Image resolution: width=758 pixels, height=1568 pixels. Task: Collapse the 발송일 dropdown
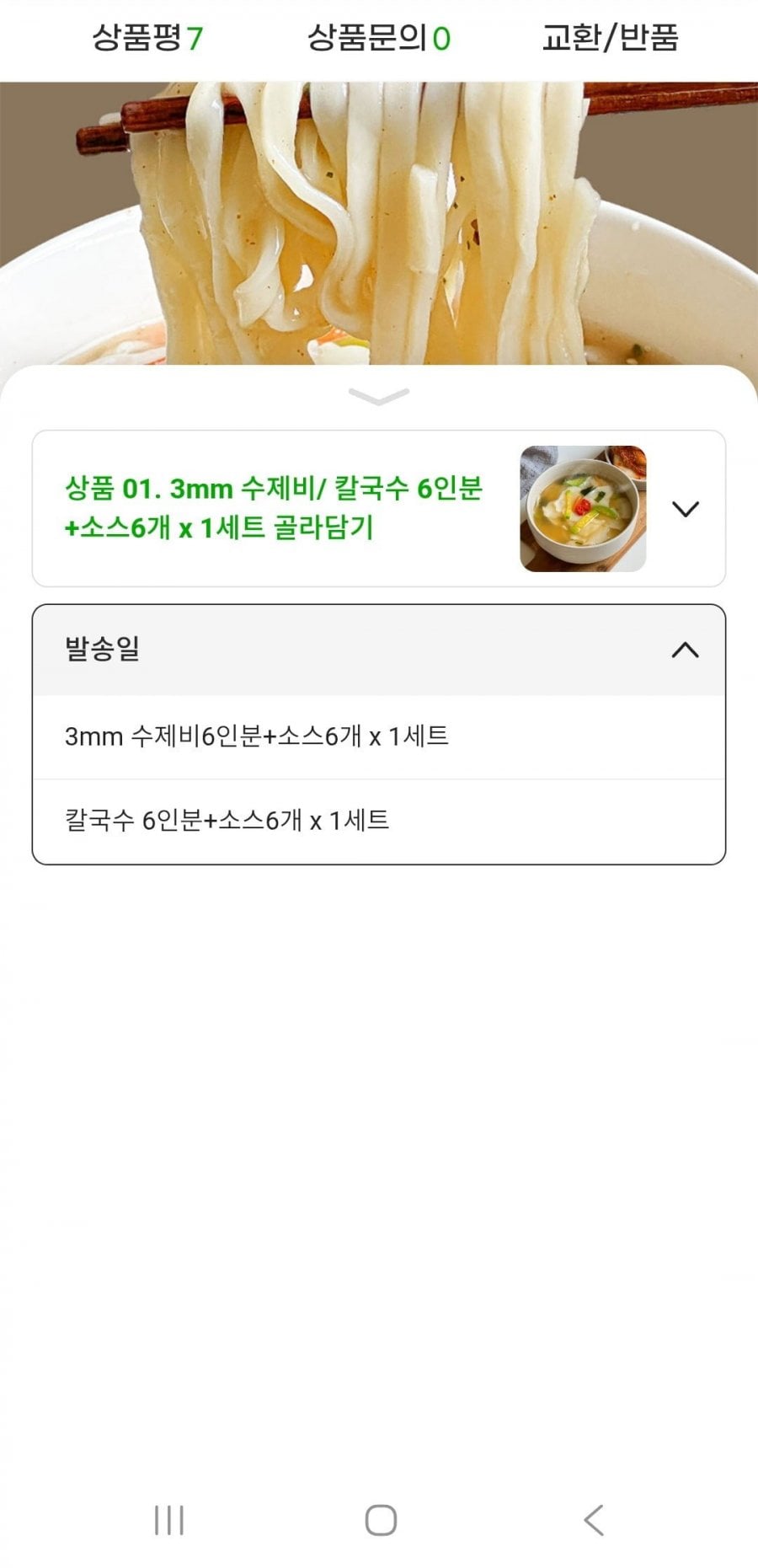pyautogui.click(x=685, y=650)
